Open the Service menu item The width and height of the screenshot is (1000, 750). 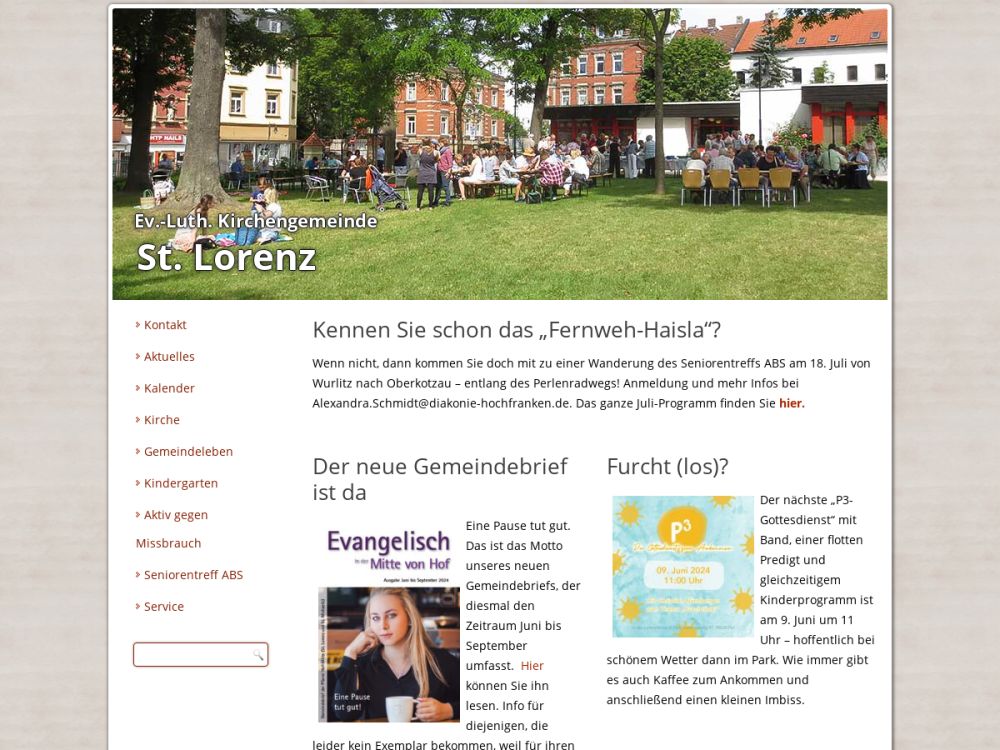click(163, 607)
